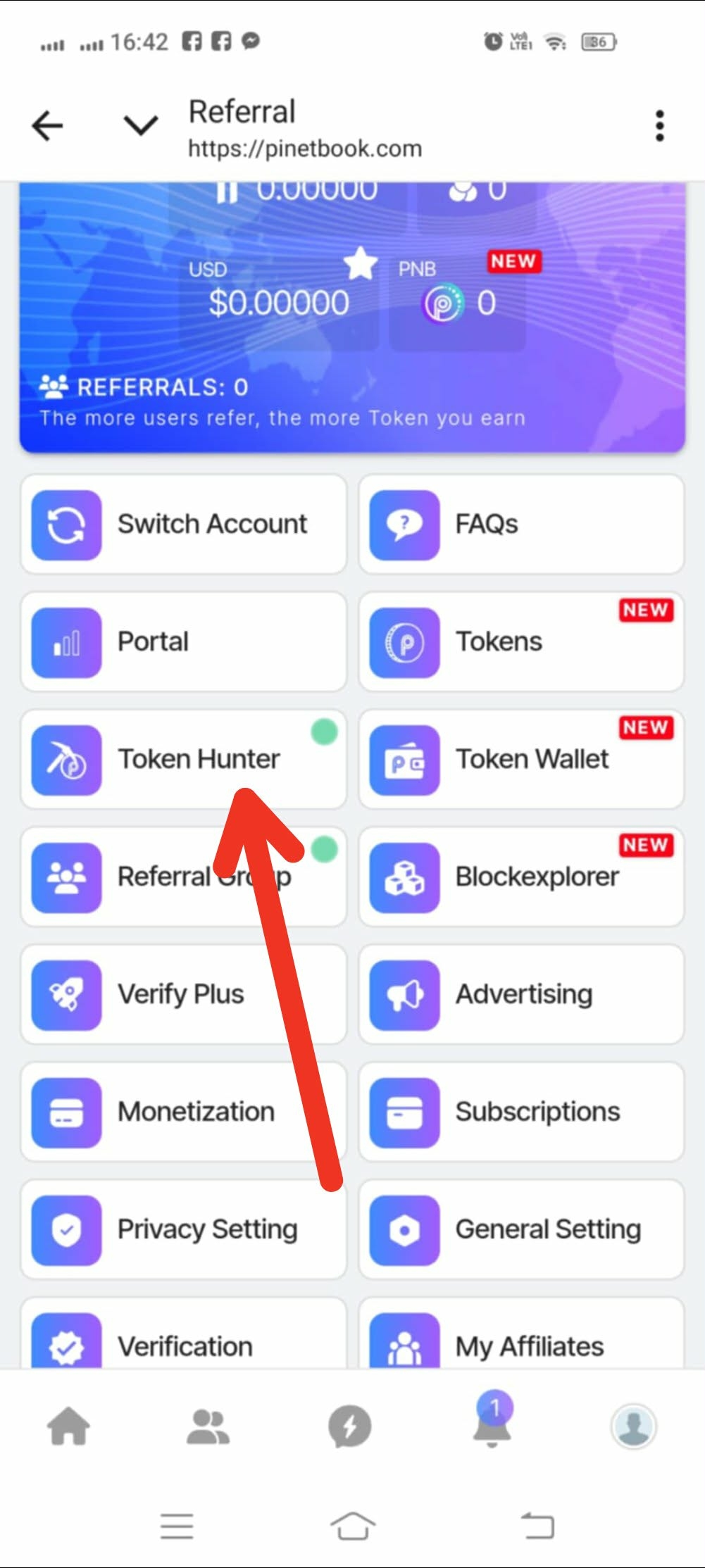Open the three-dot overflow menu
Screen dimensions: 705x1568
pyautogui.click(x=659, y=126)
